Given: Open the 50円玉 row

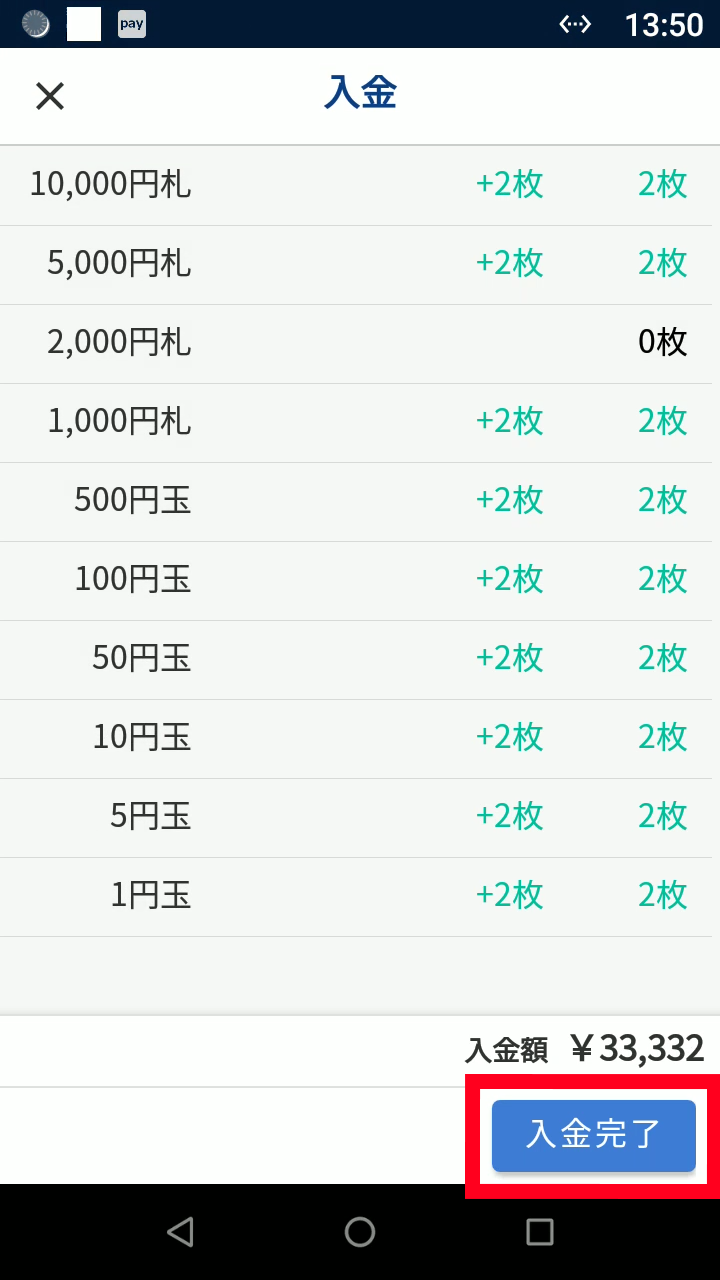Looking at the screenshot, I should (360, 659).
